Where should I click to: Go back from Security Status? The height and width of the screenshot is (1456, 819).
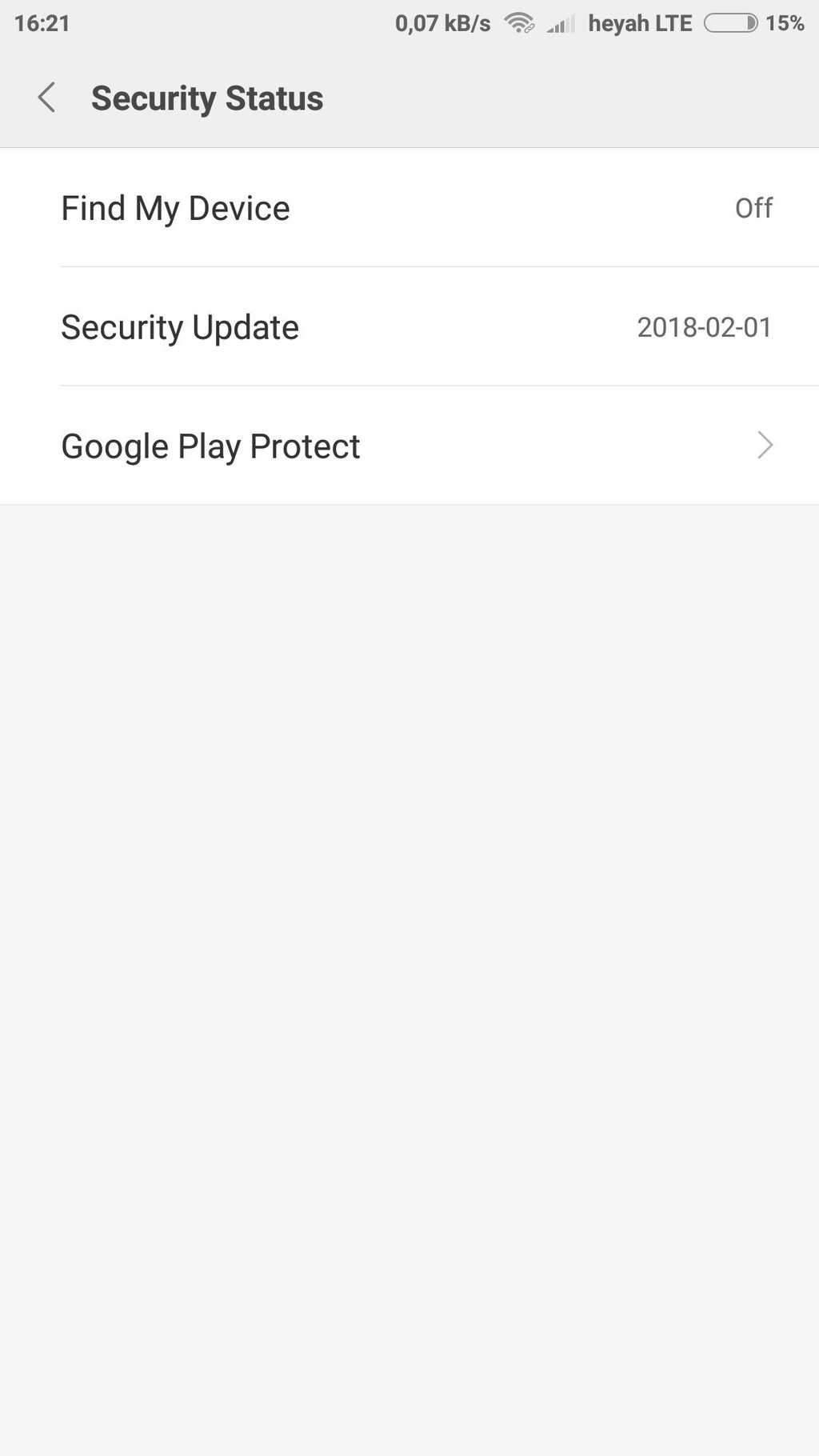46,98
